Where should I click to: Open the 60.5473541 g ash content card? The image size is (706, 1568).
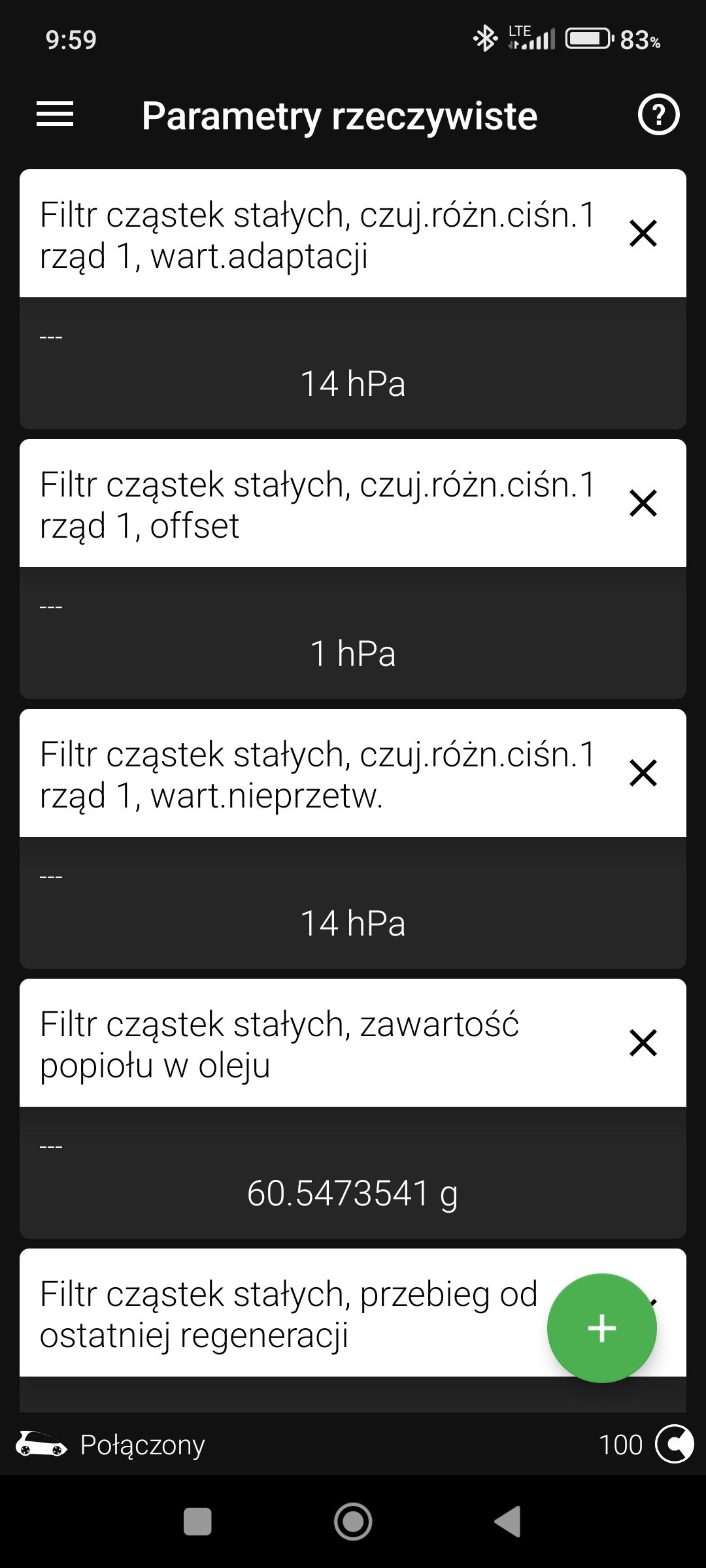pos(353,1173)
